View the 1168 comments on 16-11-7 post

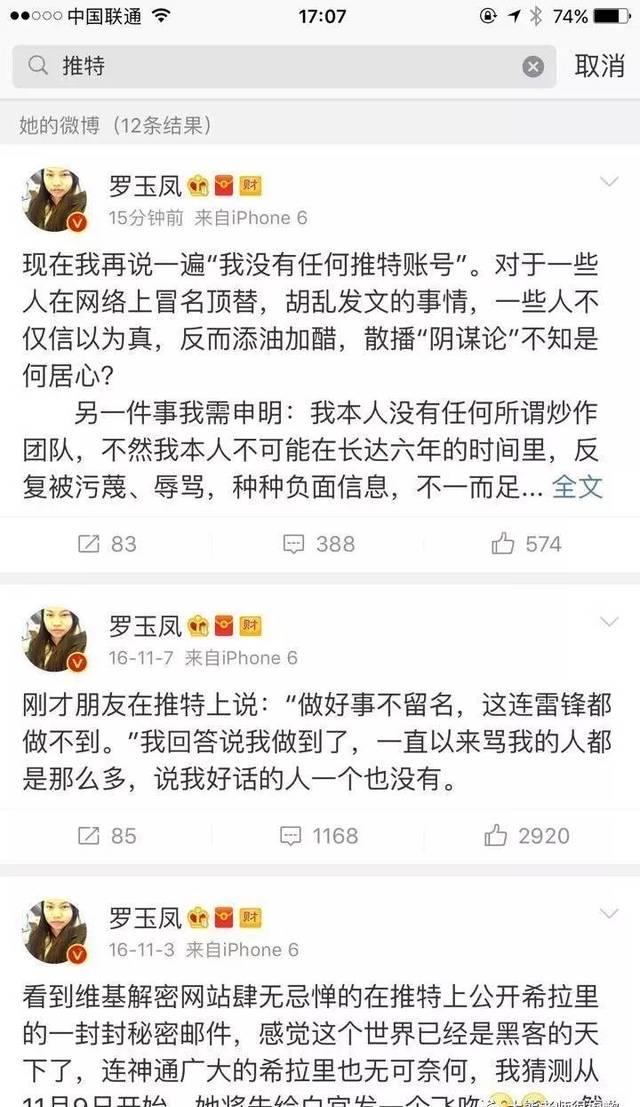[x=320, y=836]
